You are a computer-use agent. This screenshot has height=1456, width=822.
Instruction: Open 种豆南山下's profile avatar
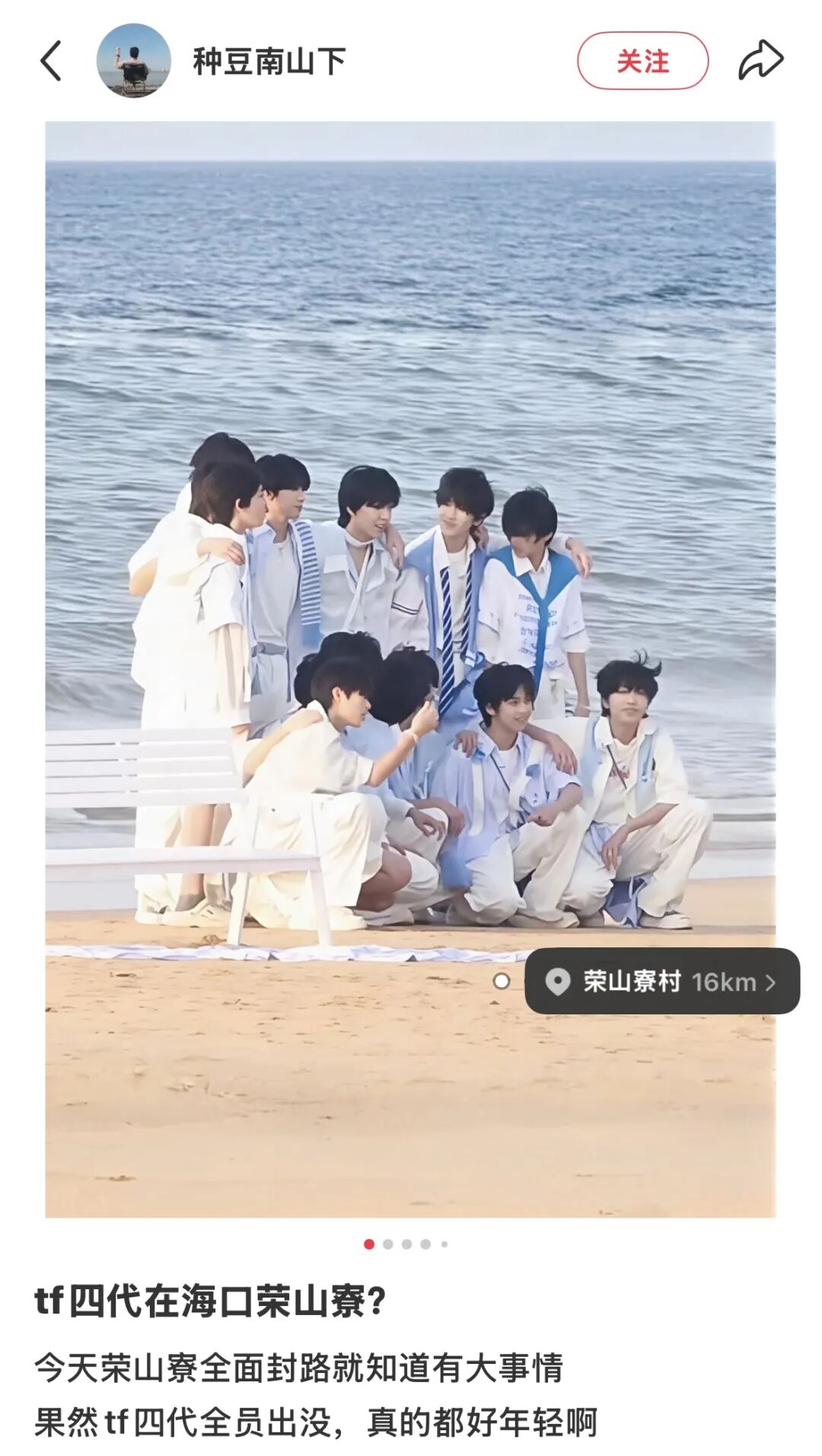pyautogui.click(x=133, y=61)
